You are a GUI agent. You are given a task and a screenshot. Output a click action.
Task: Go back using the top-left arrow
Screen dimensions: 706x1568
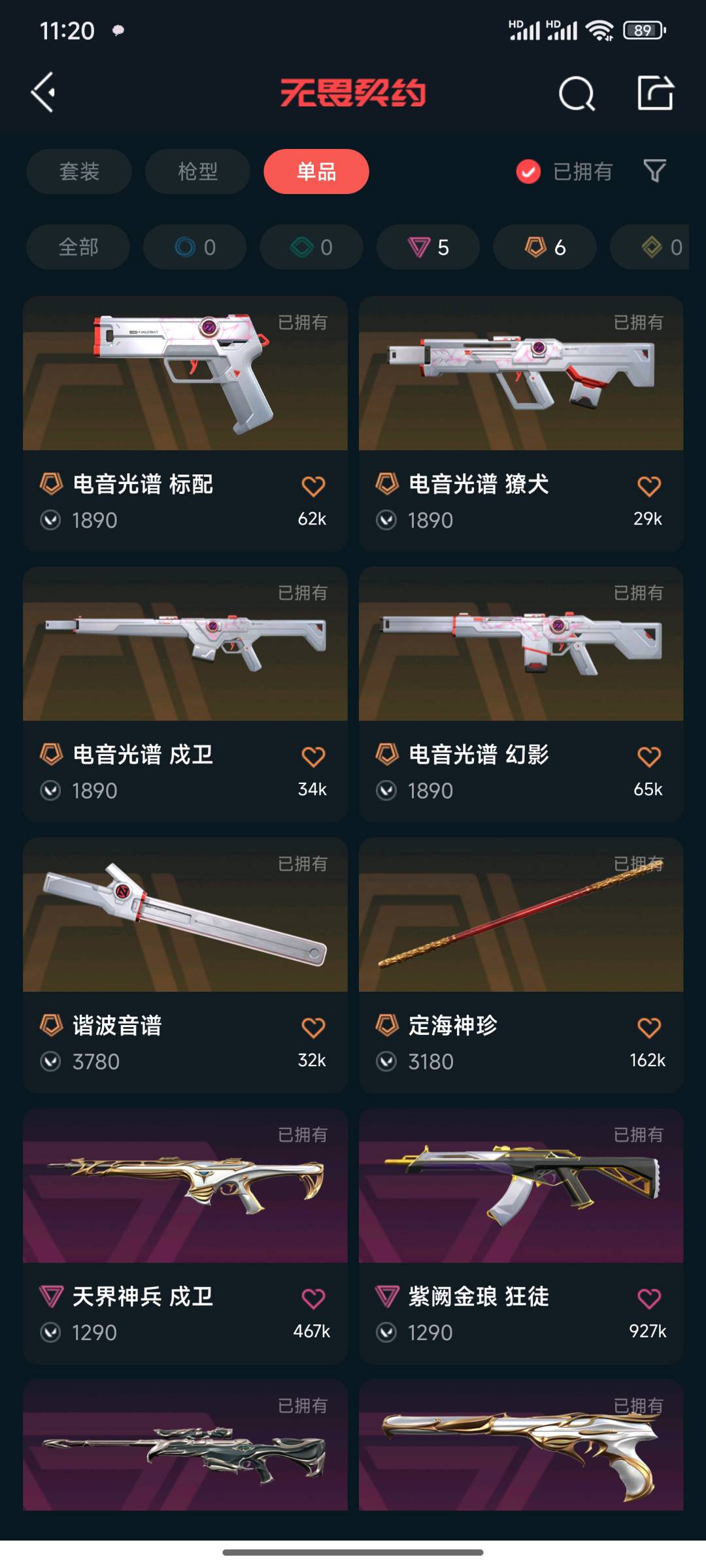[43, 92]
